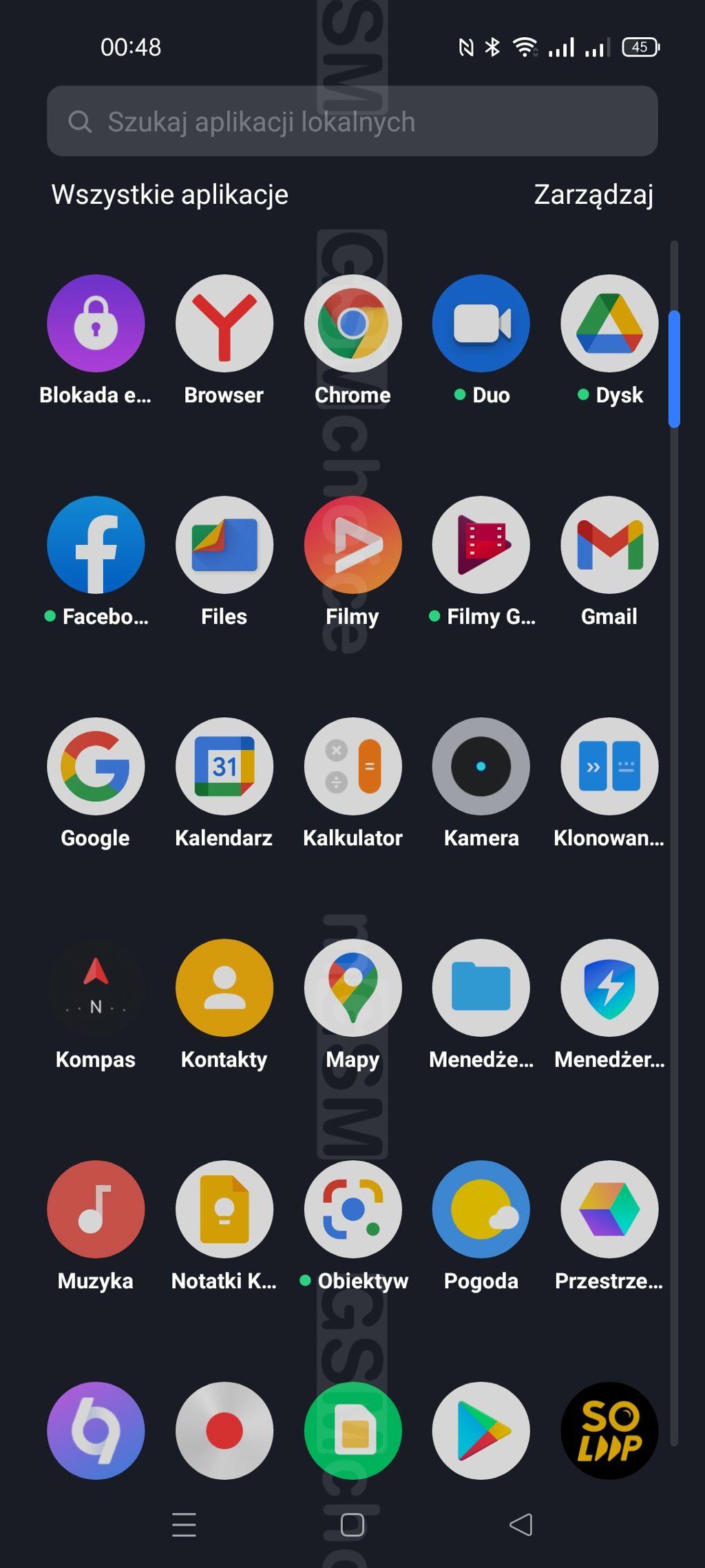Open Dysk (Google Drive)
This screenshot has height=1568, width=705.
609,324
